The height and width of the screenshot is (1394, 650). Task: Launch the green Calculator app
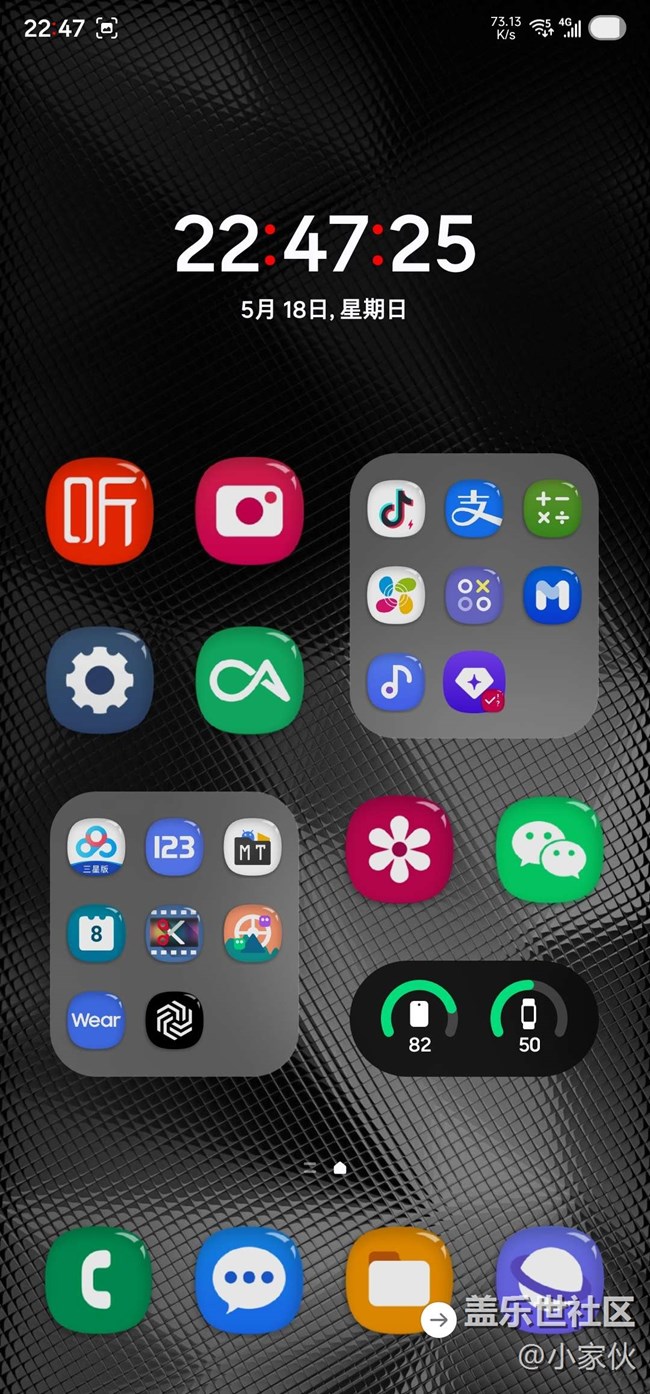point(552,509)
